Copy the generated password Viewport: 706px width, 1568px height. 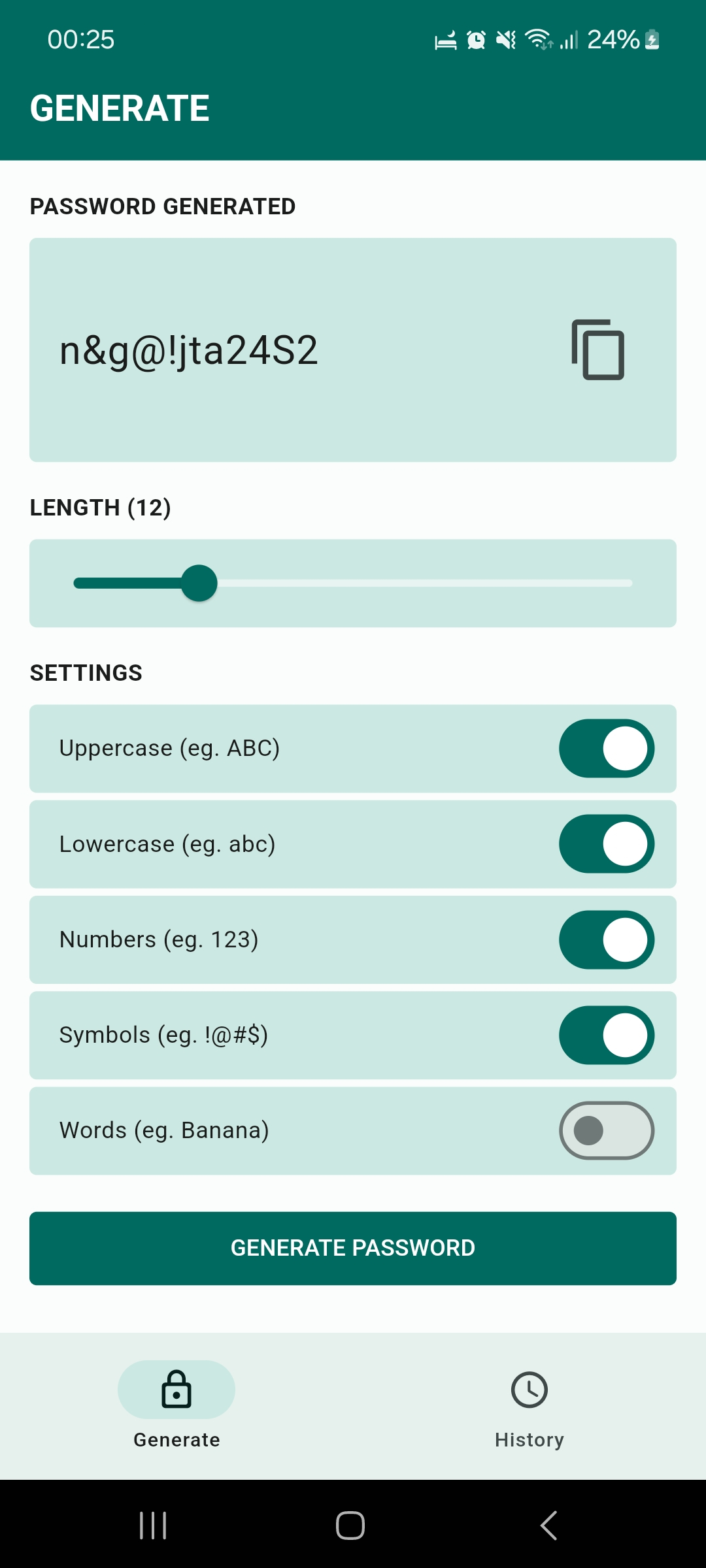click(597, 350)
